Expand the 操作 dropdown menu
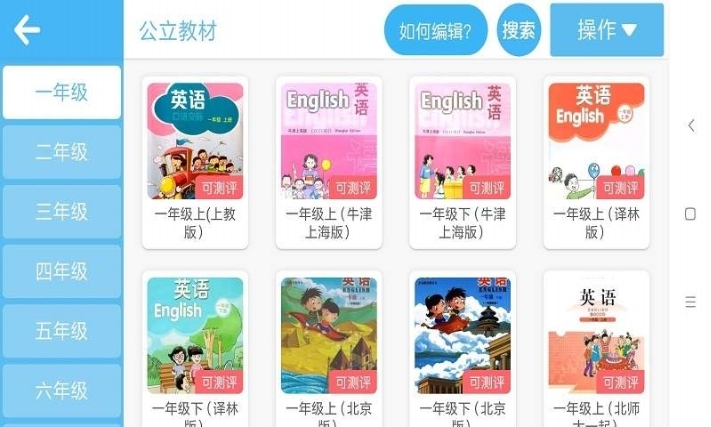 point(606,30)
